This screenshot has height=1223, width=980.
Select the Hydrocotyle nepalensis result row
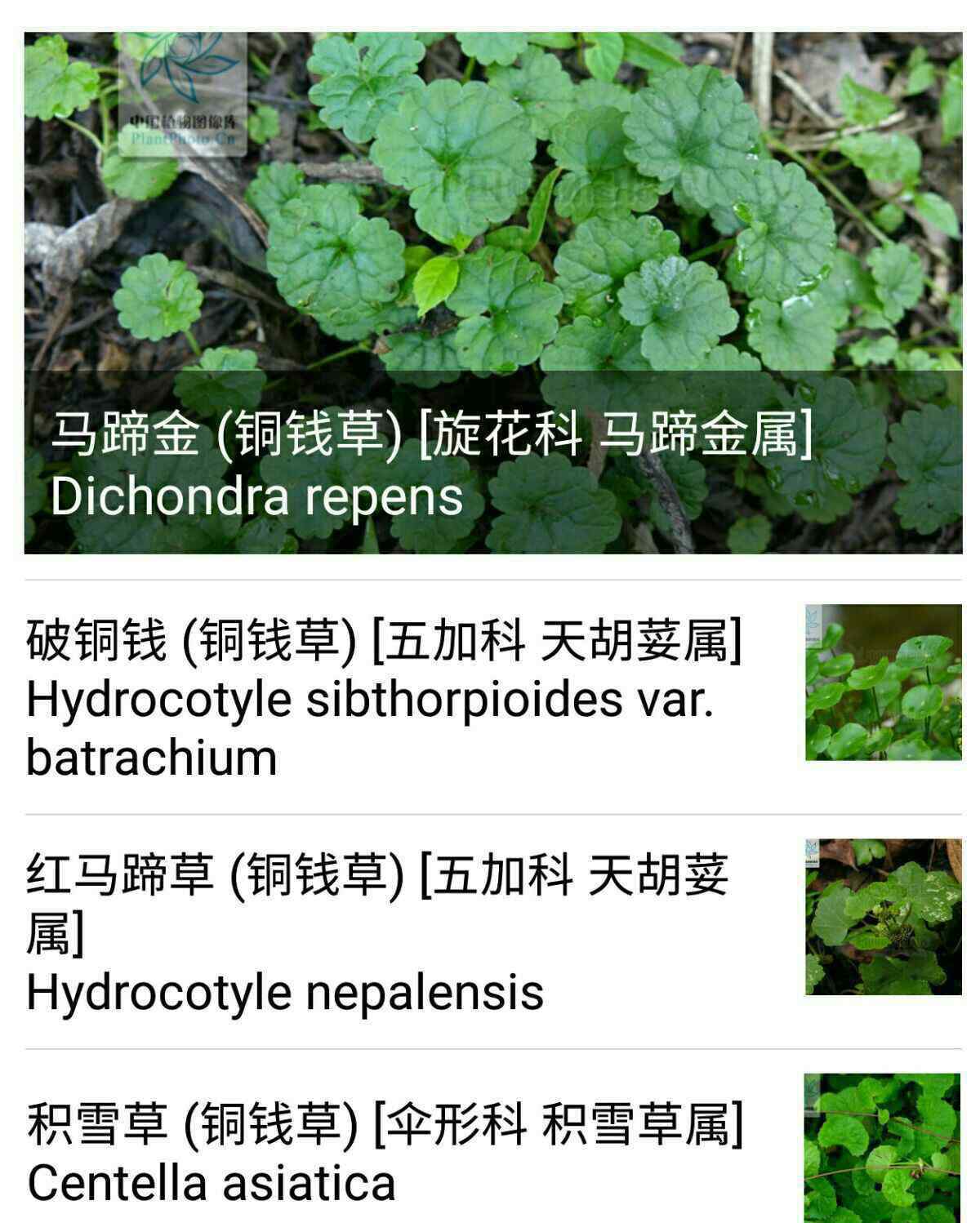click(x=384, y=932)
